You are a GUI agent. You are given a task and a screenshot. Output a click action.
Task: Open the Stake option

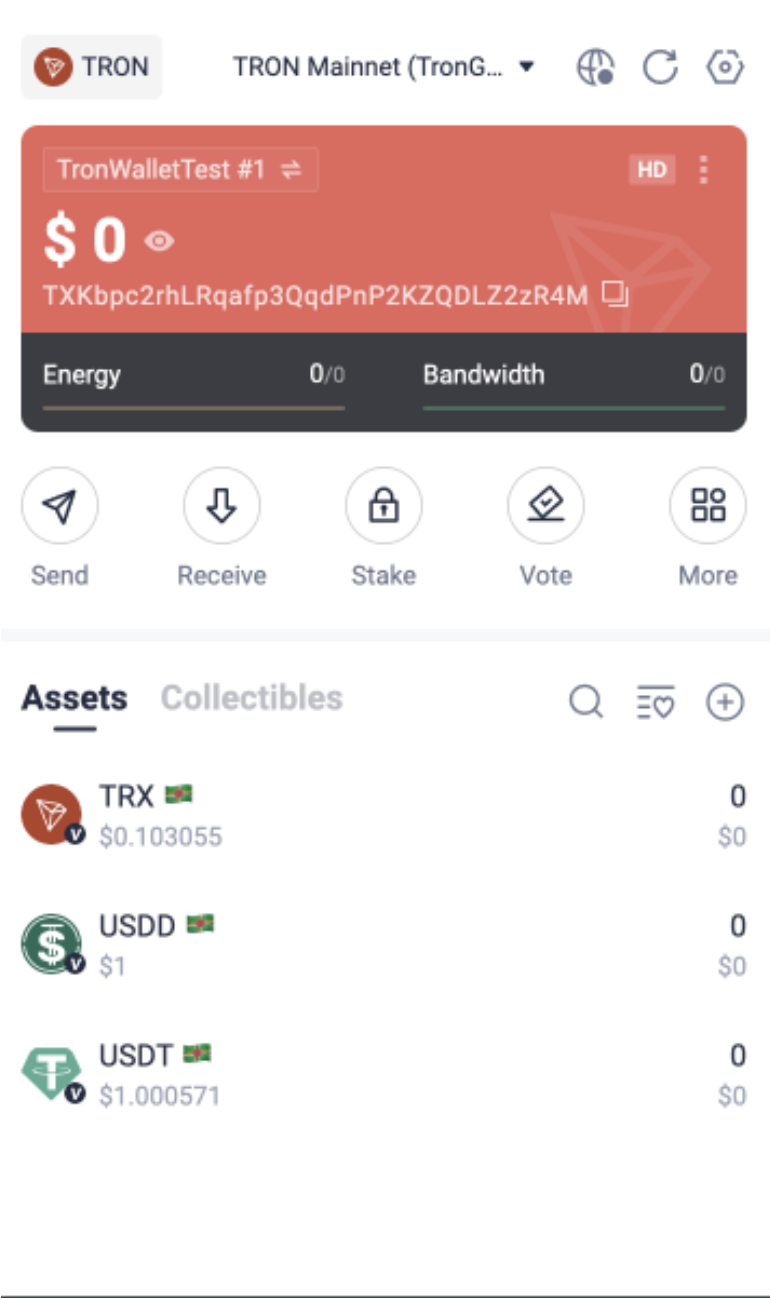(384, 507)
